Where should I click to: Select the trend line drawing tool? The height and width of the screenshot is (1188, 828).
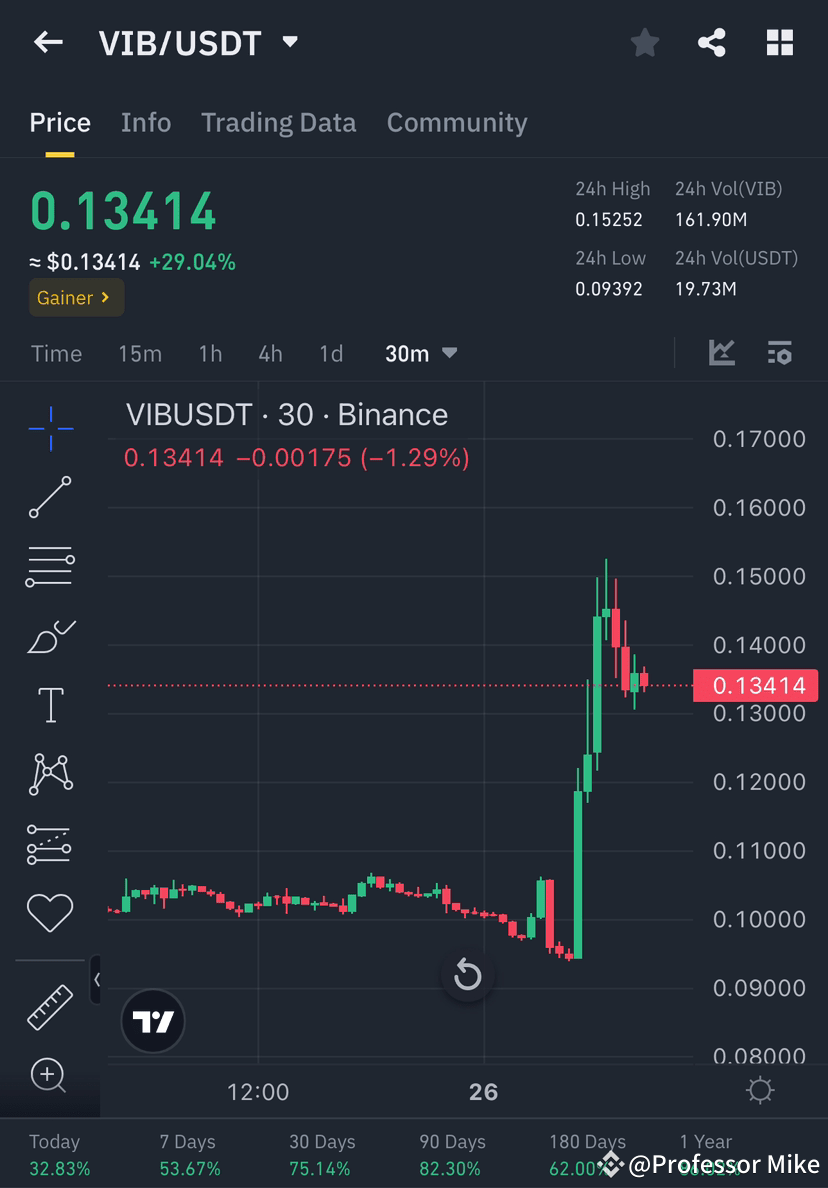click(x=50, y=497)
